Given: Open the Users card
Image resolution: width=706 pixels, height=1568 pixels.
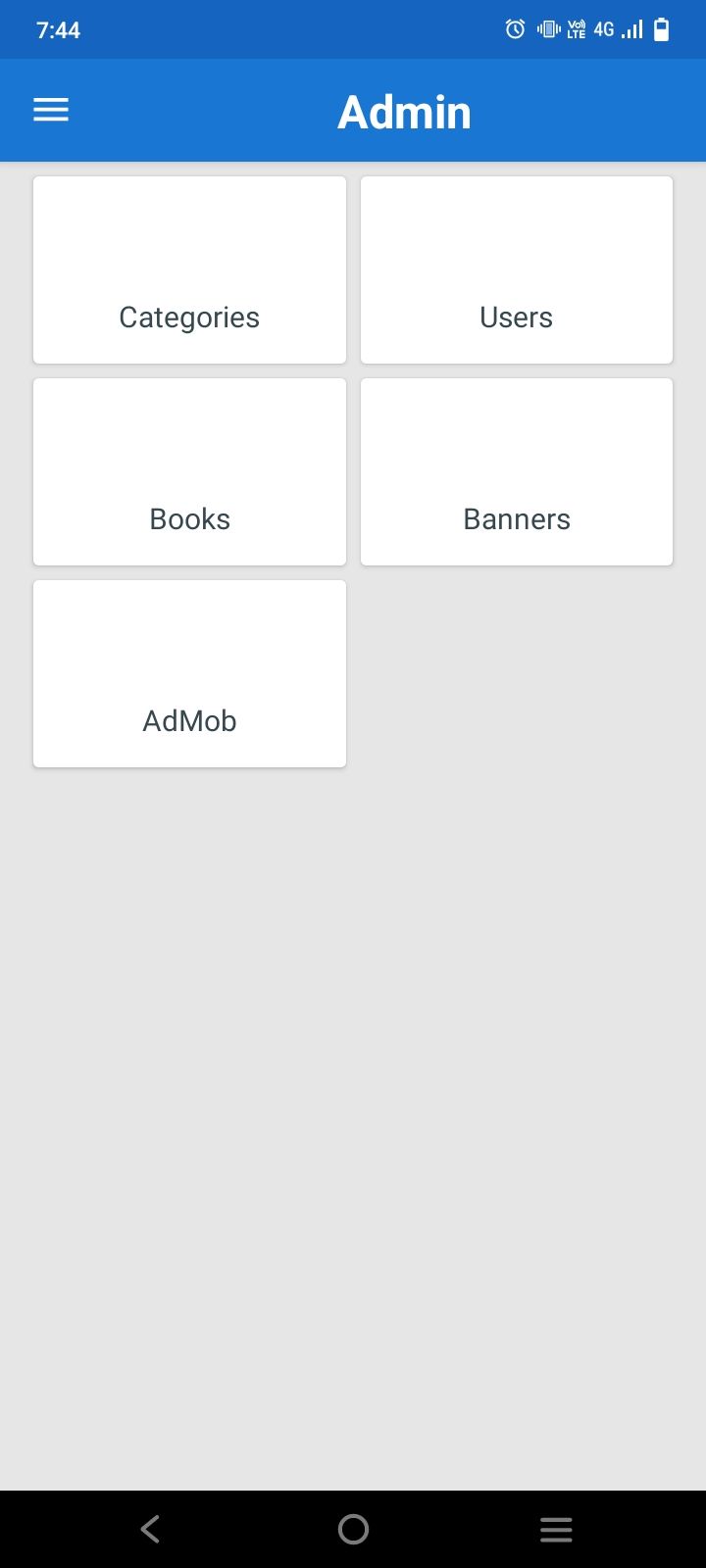Looking at the screenshot, I should [x=517, y=270].
